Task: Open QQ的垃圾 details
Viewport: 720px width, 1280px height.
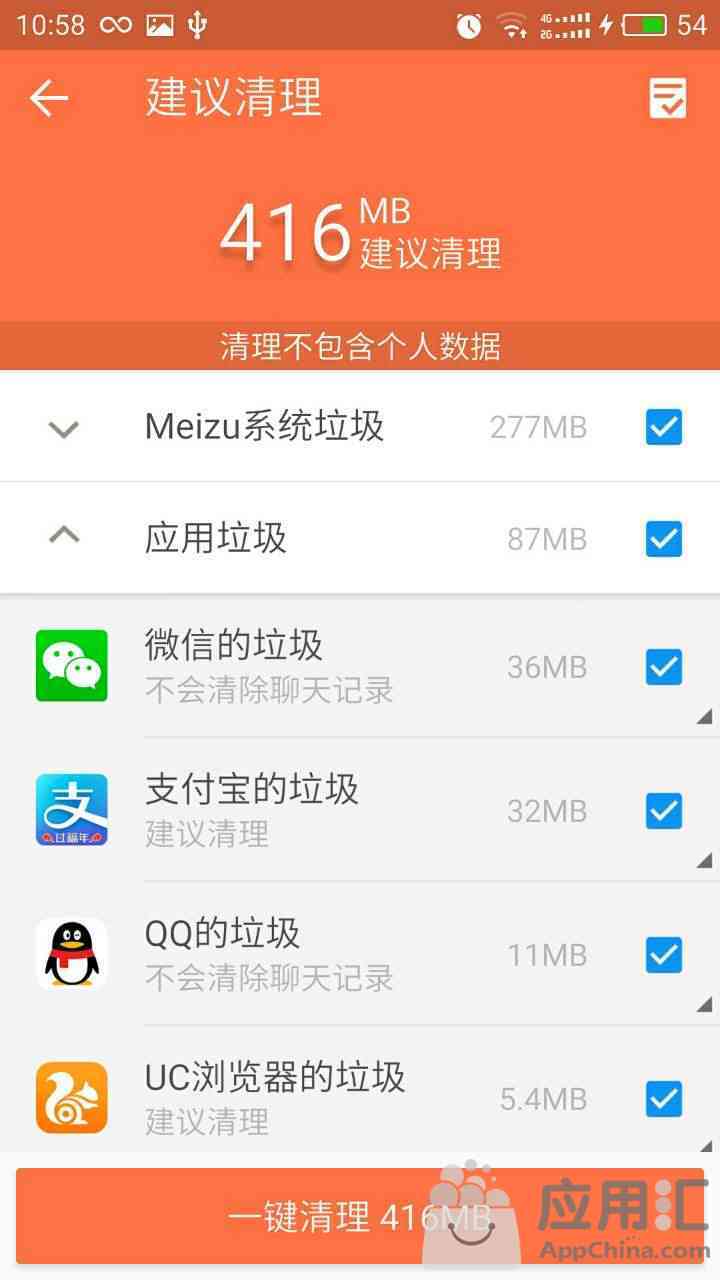Action: tap(300, 954)
